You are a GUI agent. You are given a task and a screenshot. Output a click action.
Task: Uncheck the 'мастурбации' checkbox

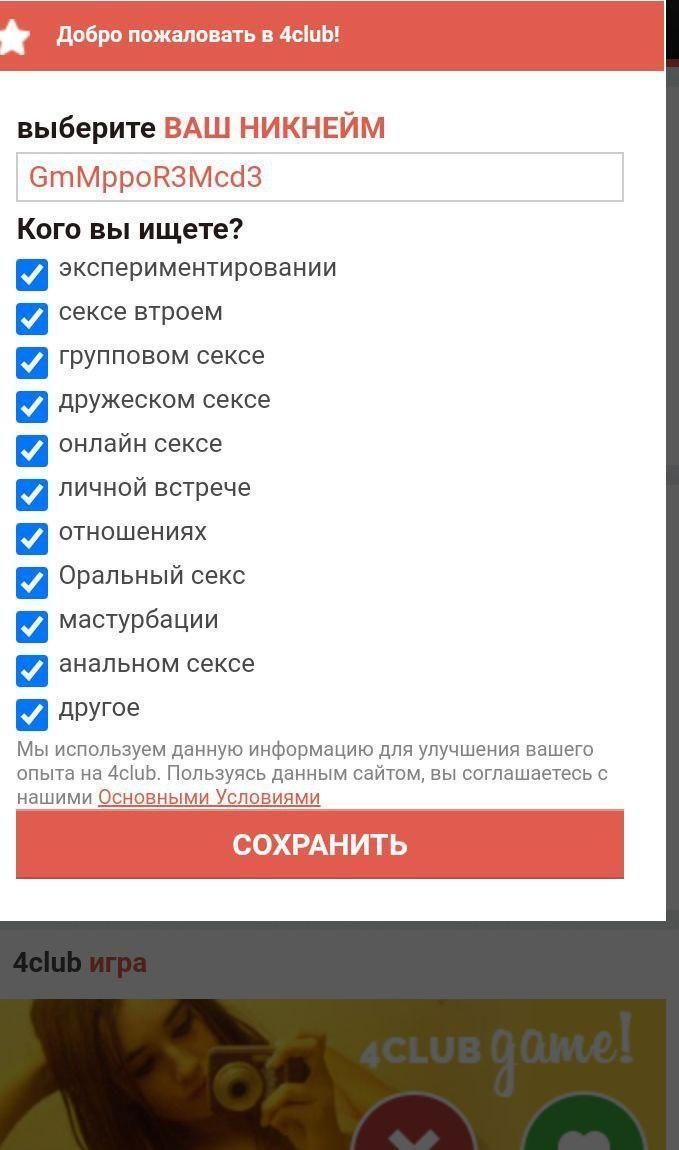point(32,627)
